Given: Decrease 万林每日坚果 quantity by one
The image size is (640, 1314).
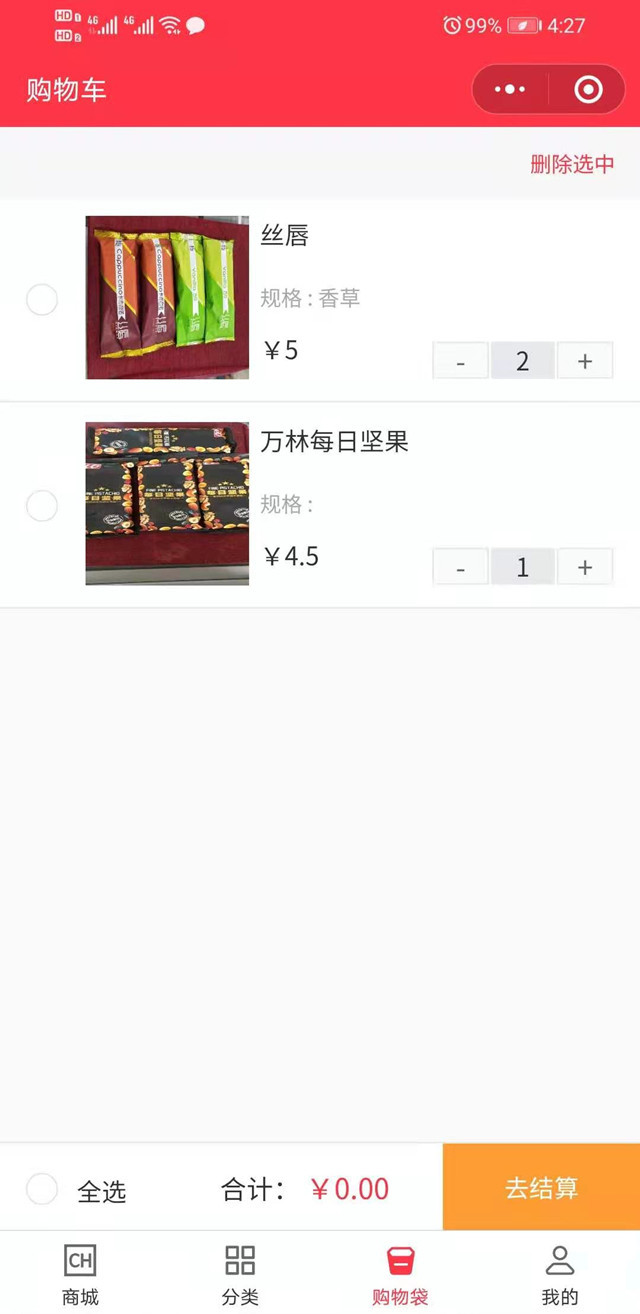Looking at the screenshot, I should tap(460, 567).
